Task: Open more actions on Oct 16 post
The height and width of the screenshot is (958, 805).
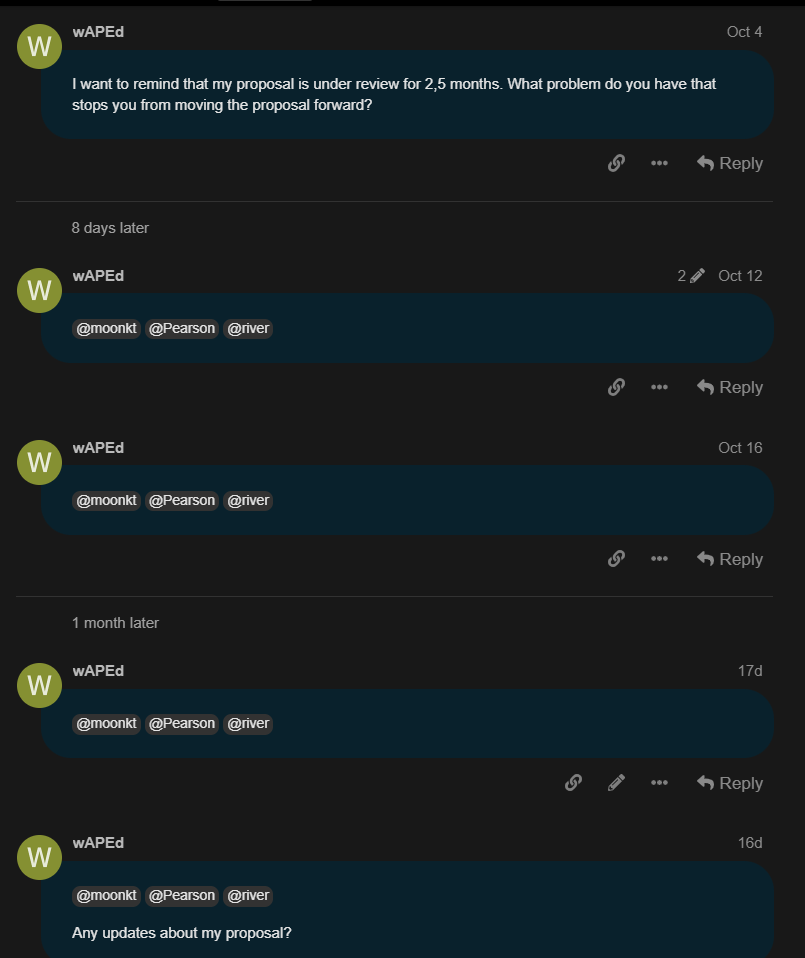Action: tap(659, 559)
